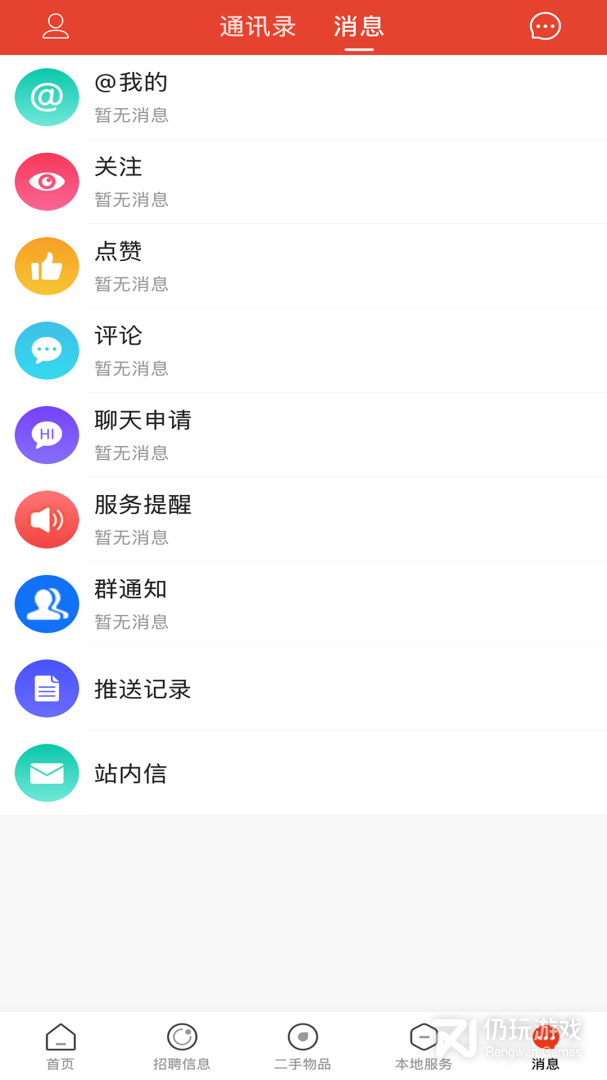Open the 二手物品 tab

(x=303, y=1046)
